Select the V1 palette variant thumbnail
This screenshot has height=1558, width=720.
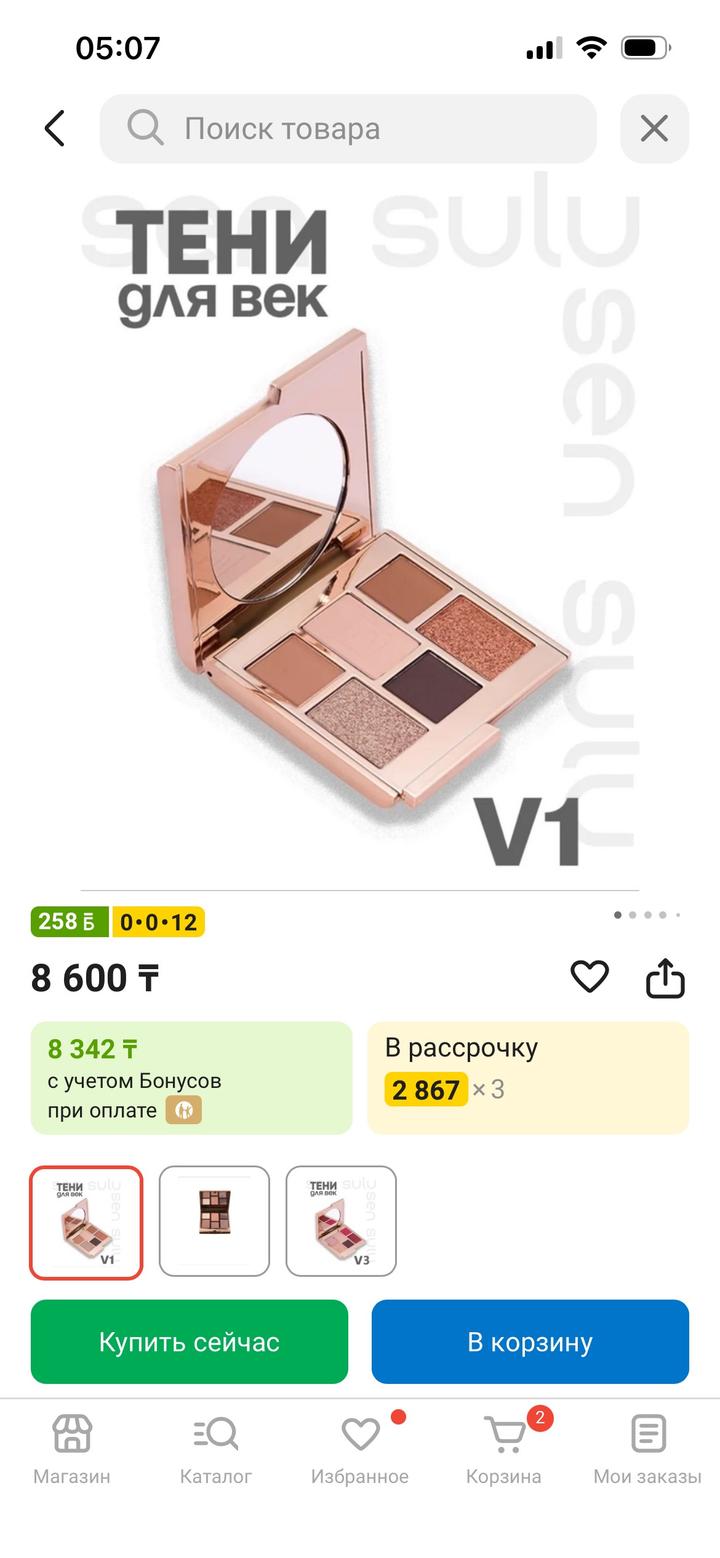pos(86,1221)
